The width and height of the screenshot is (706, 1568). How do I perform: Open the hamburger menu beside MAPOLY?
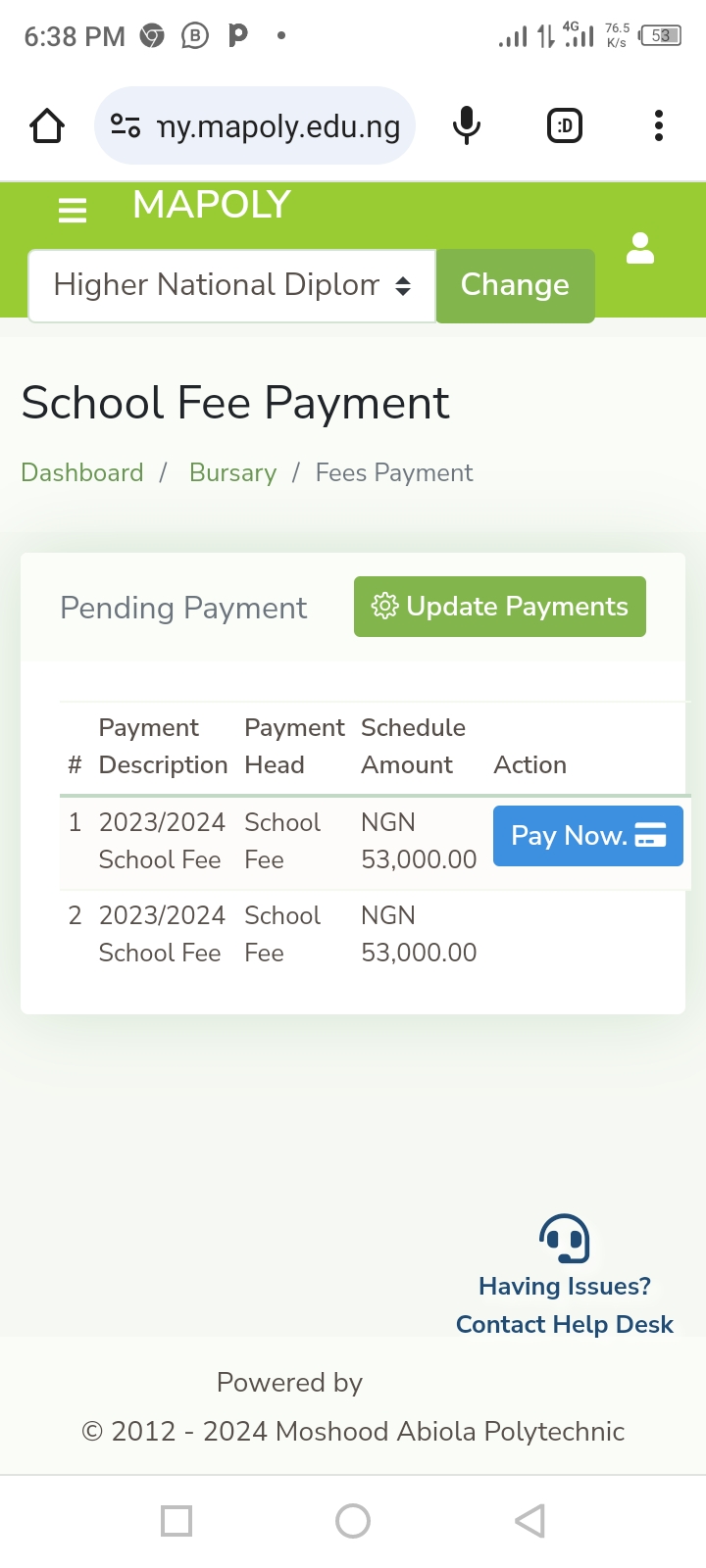(73, 210)
